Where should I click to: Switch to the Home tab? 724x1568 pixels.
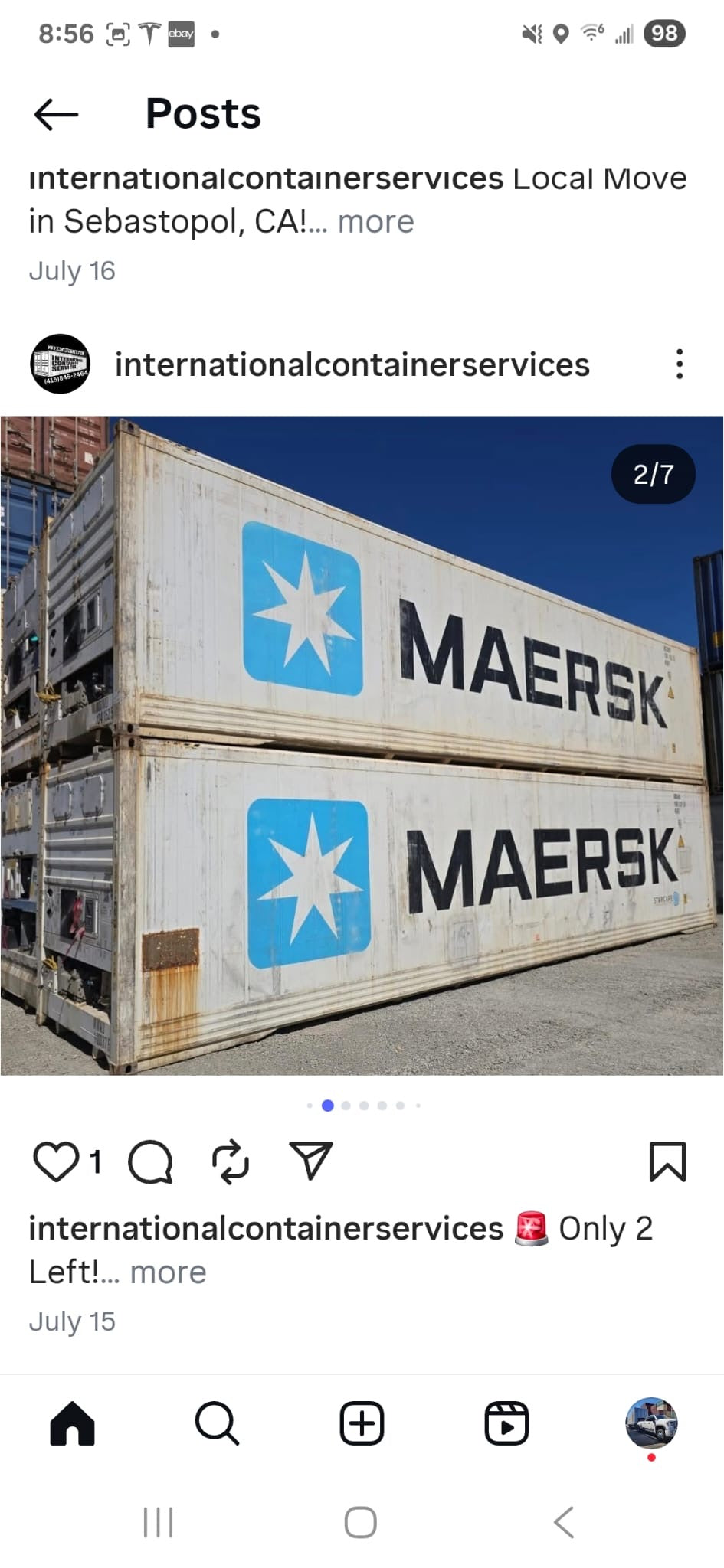(72, 1423)
